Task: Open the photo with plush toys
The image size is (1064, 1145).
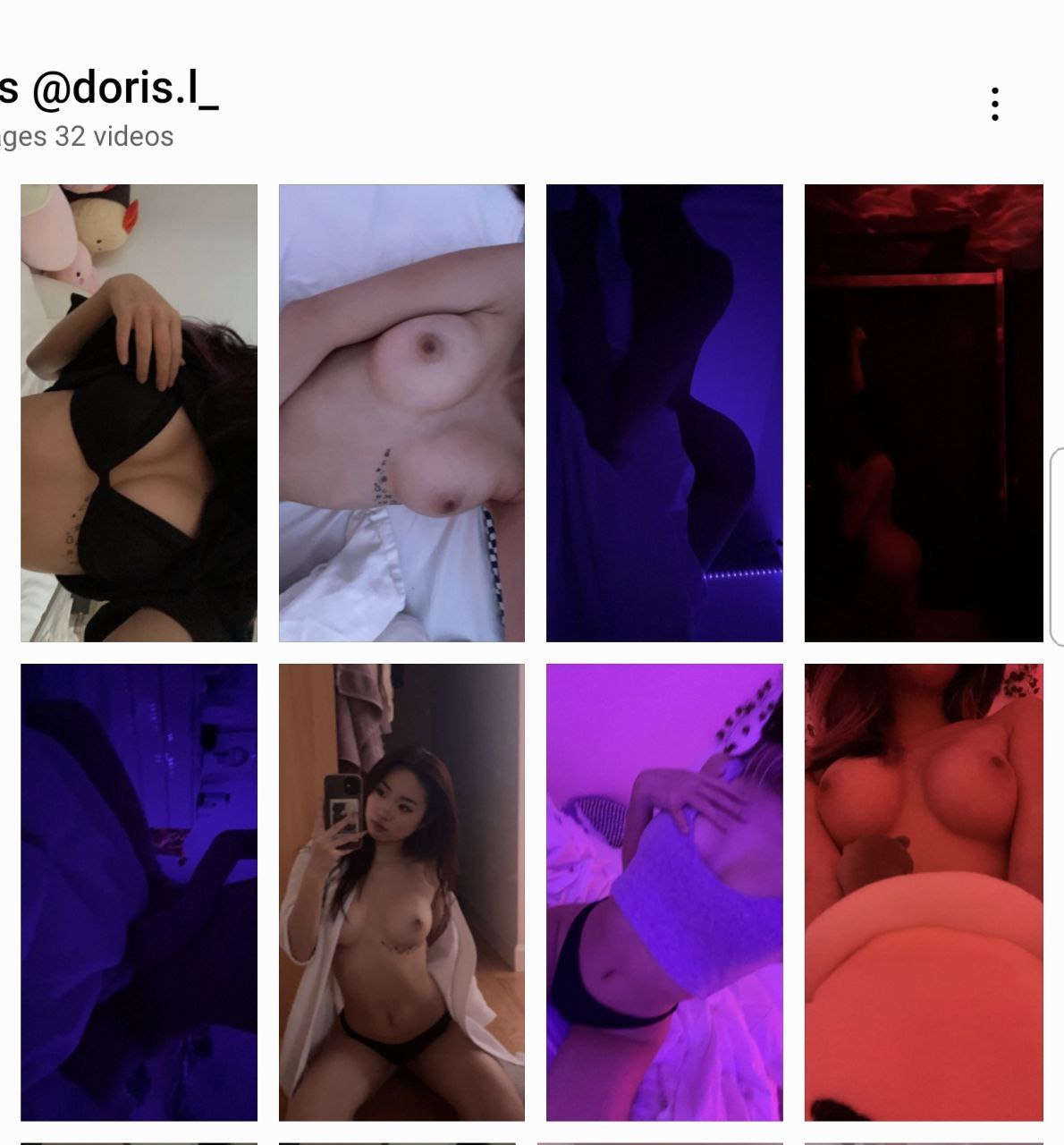Action: click(139, 412)
